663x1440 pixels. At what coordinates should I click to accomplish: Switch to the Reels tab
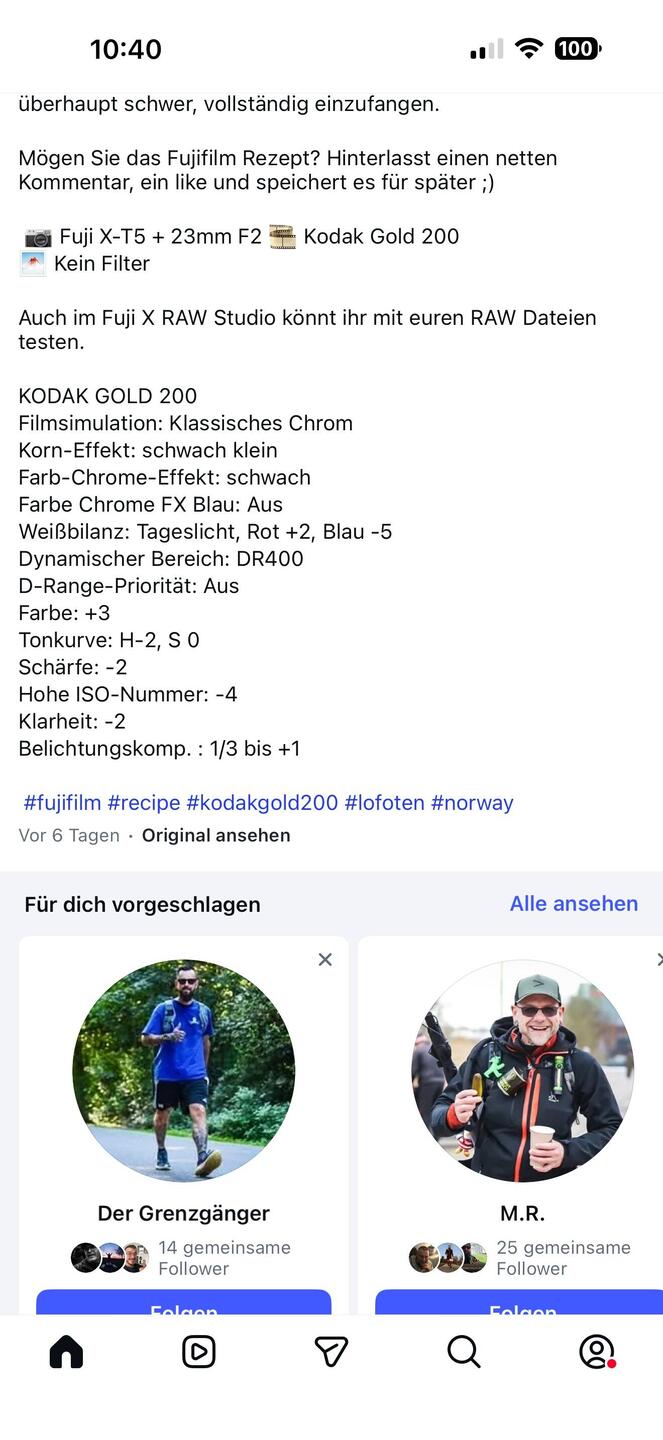199,1352
